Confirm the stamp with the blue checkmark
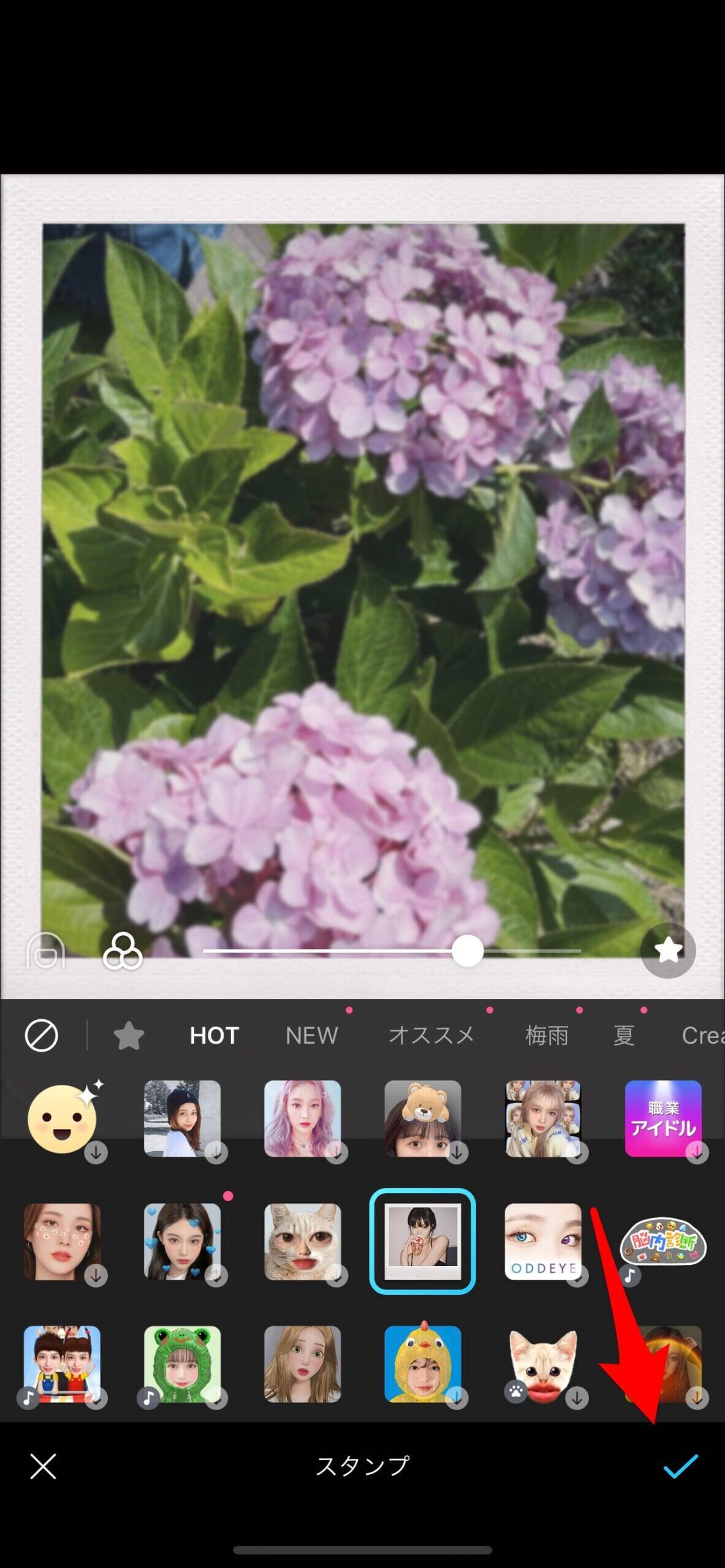725x1568 pixels. pyautogui.click(x=680, y=1466)
